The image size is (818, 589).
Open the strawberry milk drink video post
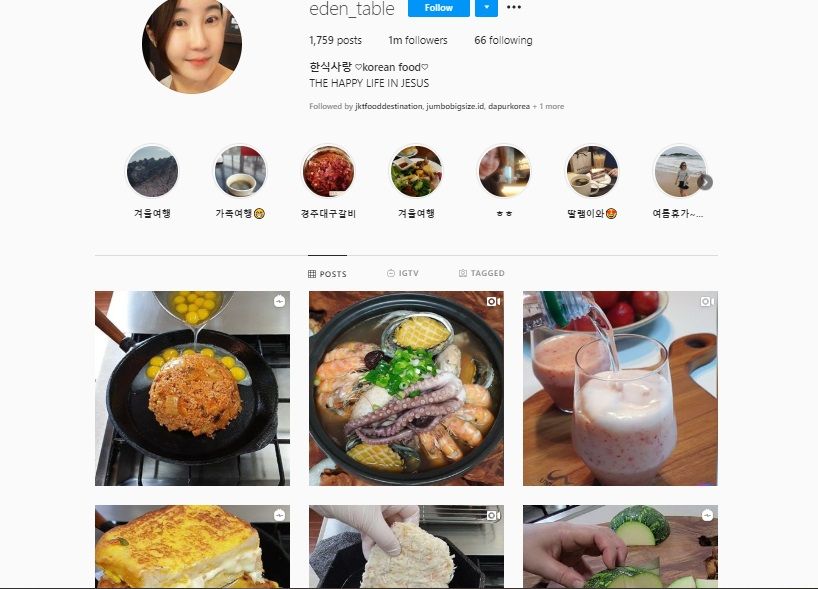pyautogui.click(x=620, y=388)
